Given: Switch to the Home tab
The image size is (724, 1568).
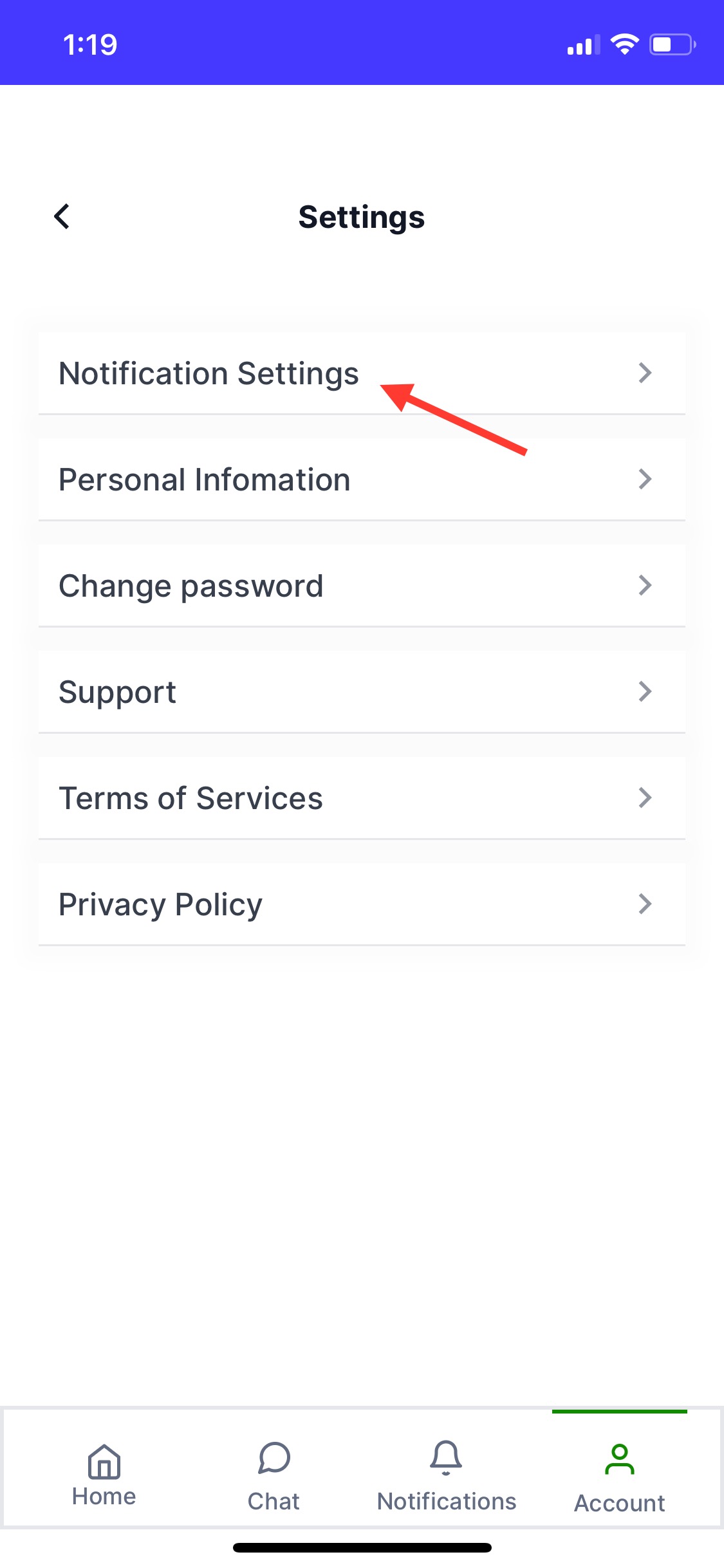Looking at the screenshot, I should pyautogui.click(x=104, y=1475).
